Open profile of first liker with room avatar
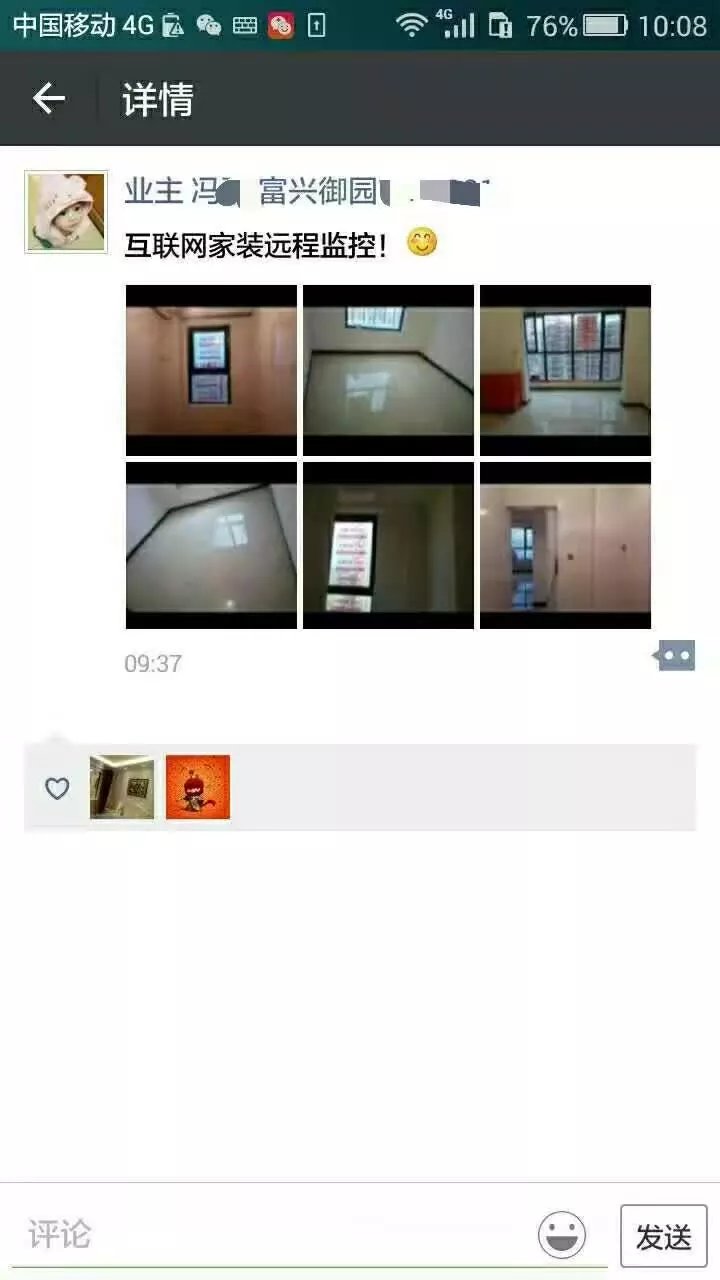720x1280 pixels. pos(122,787)
